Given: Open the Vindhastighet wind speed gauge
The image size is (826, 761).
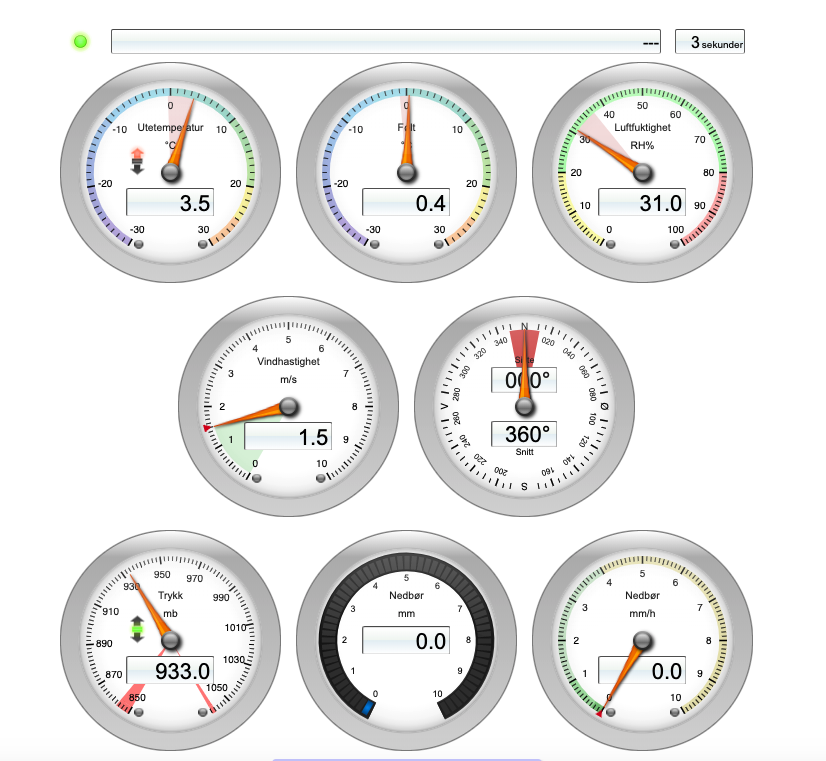Looking at the screenshot, I should (x=288, y=406).
